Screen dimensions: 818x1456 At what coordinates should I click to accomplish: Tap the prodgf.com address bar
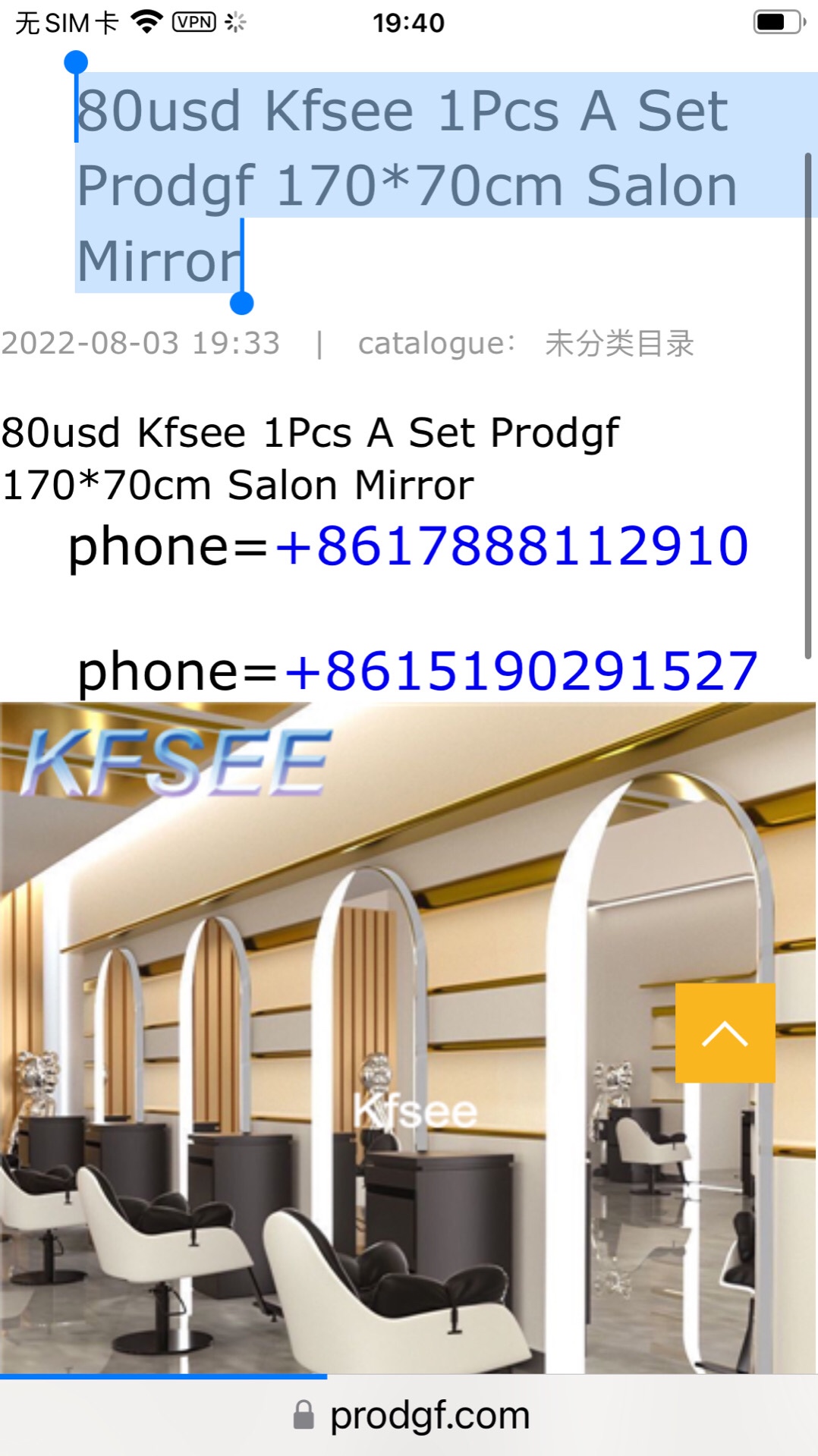tap(410, 1416)
